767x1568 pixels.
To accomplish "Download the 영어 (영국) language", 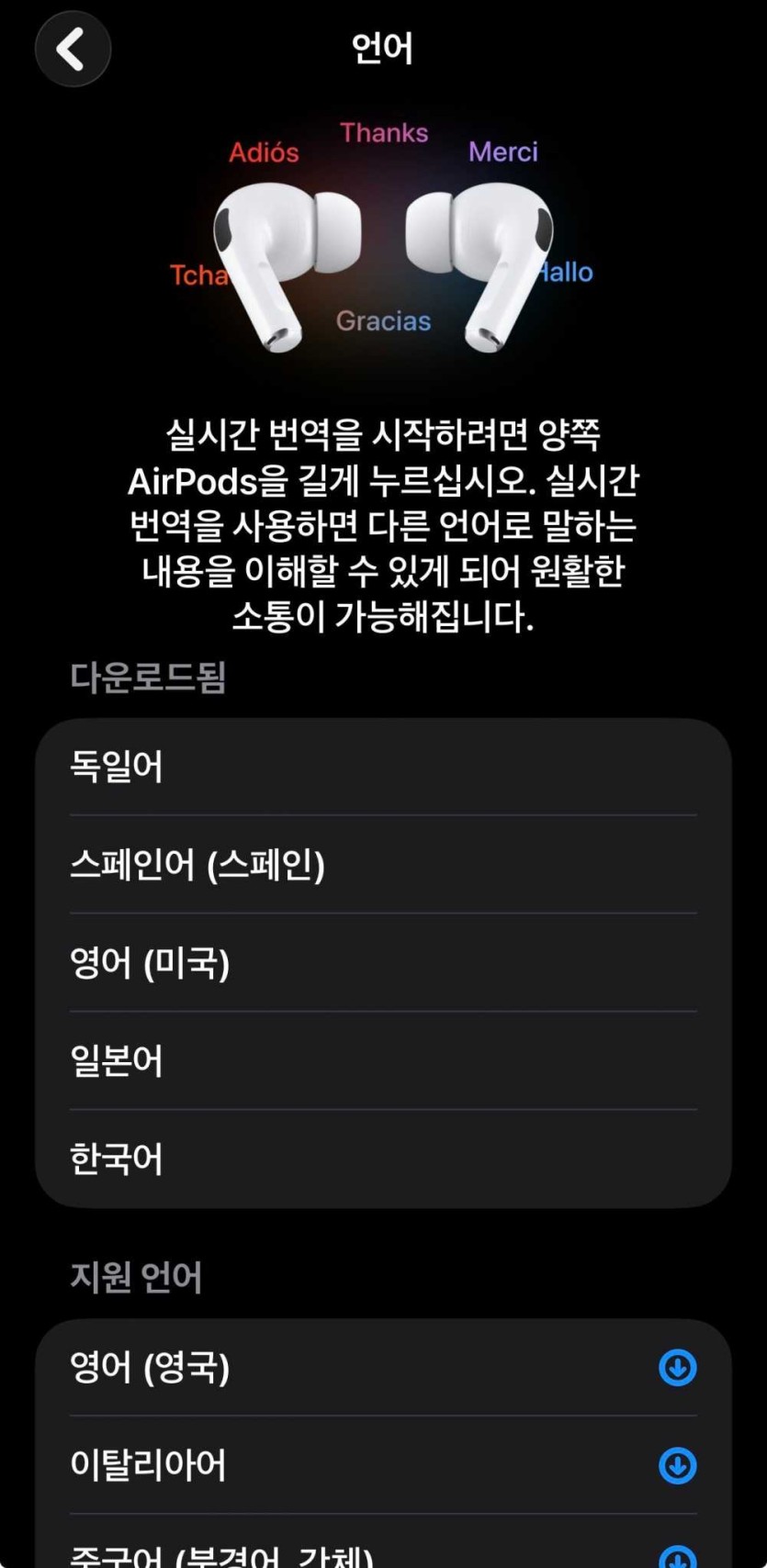I will pyautogui.click(x=677, y=1368).
